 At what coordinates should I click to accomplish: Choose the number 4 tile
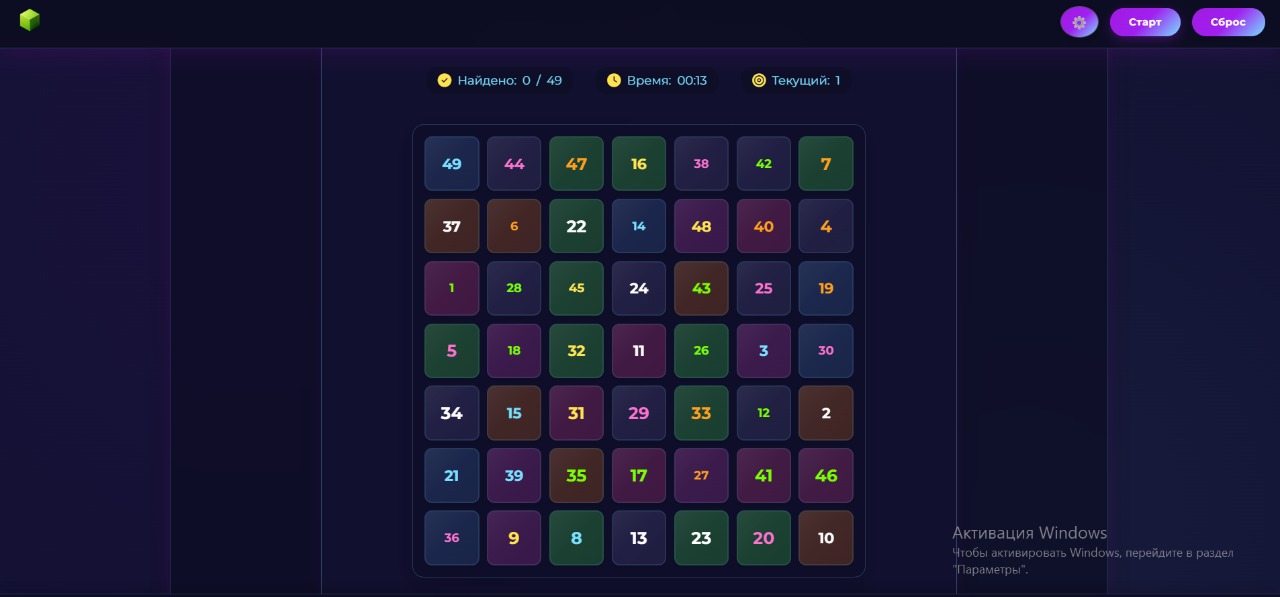tap(826, 226)
